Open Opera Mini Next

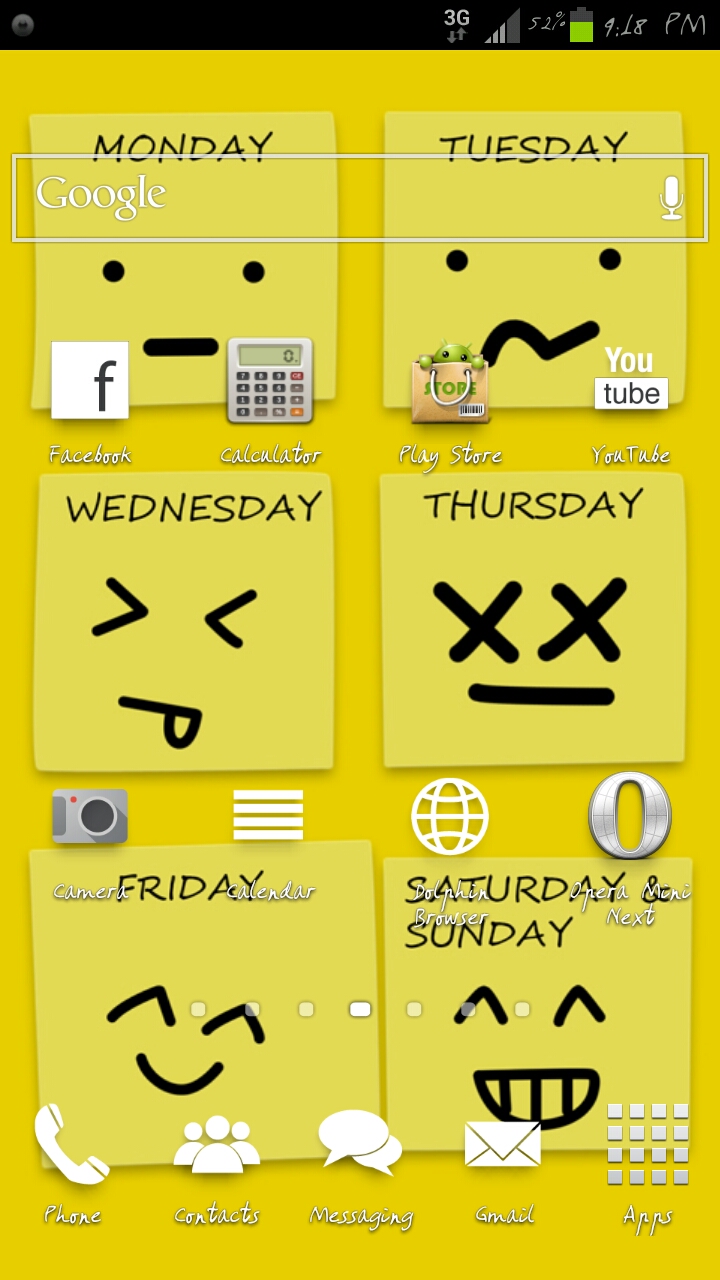click(630, 814)
